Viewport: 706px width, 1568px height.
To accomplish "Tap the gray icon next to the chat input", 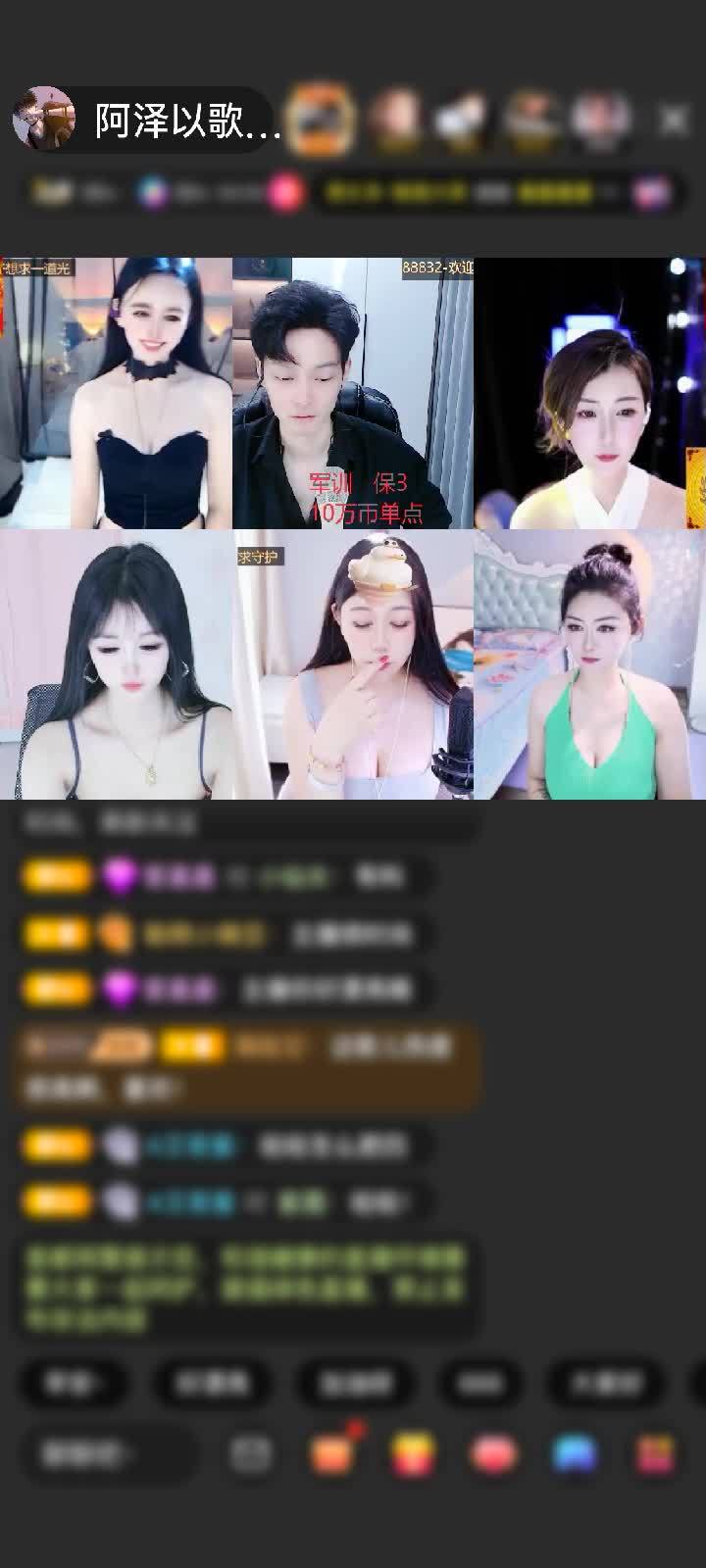I will coord(251,1455).
